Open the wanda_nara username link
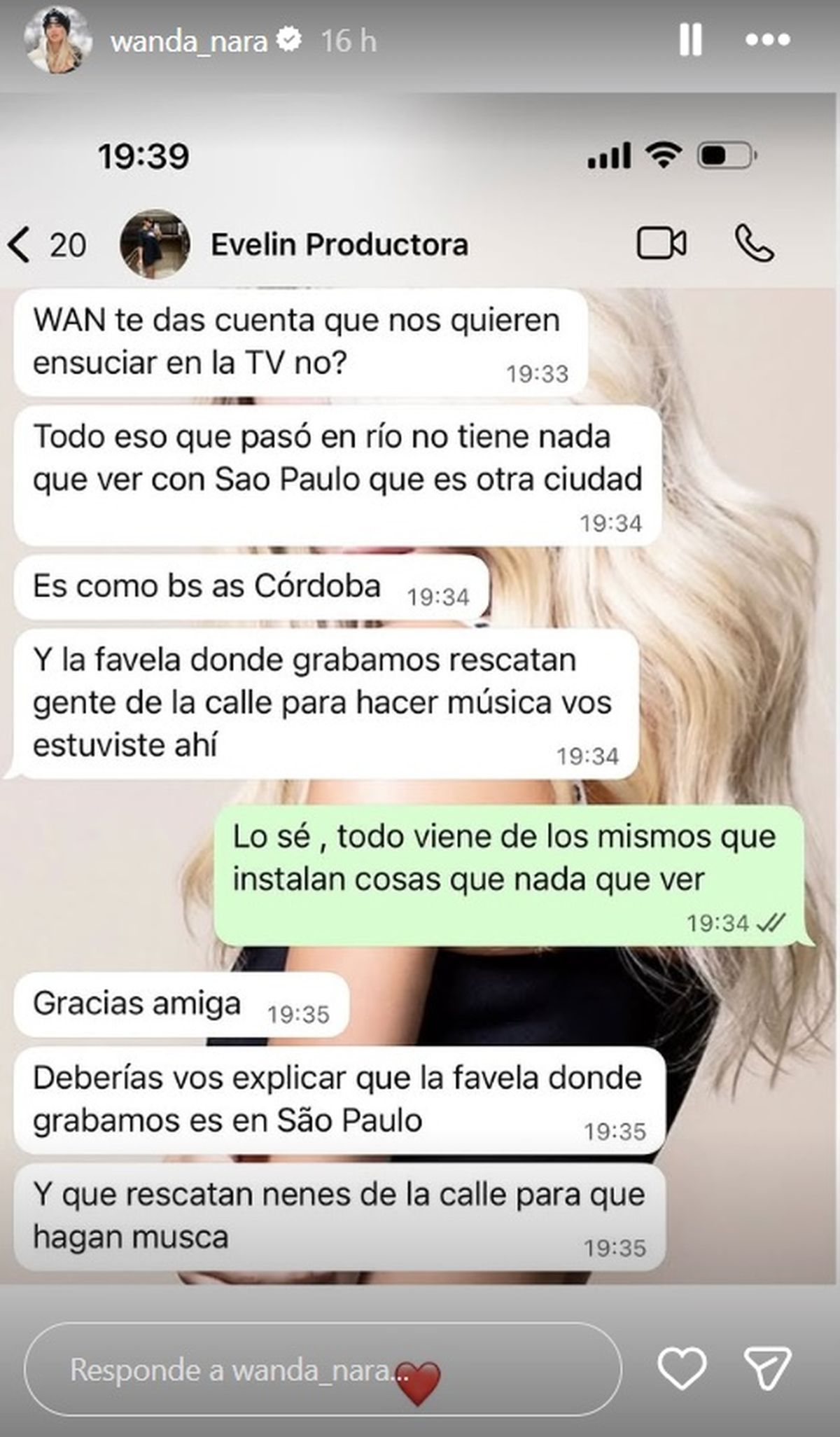Screen dimensions: 840x1437 tap(189, 41)
